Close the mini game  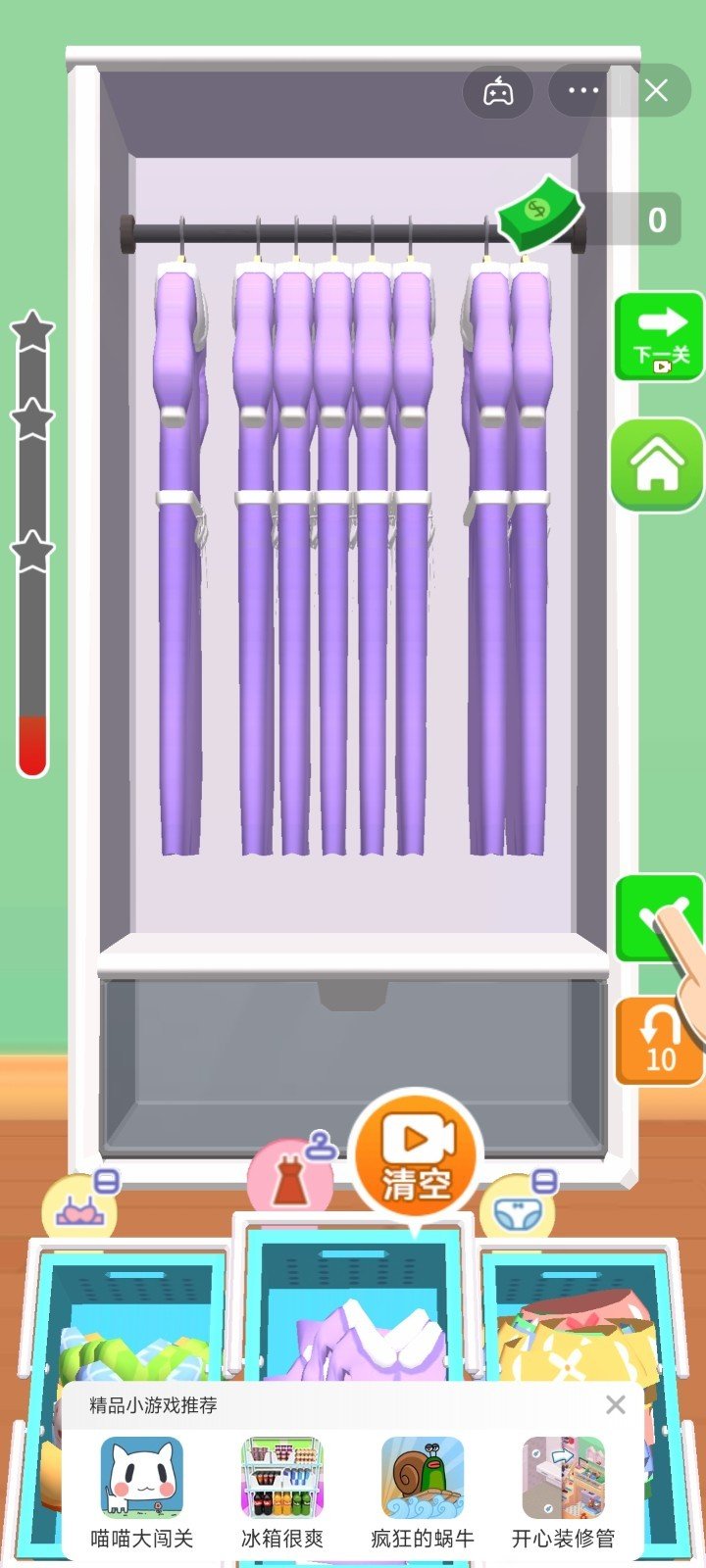[656, 91]
